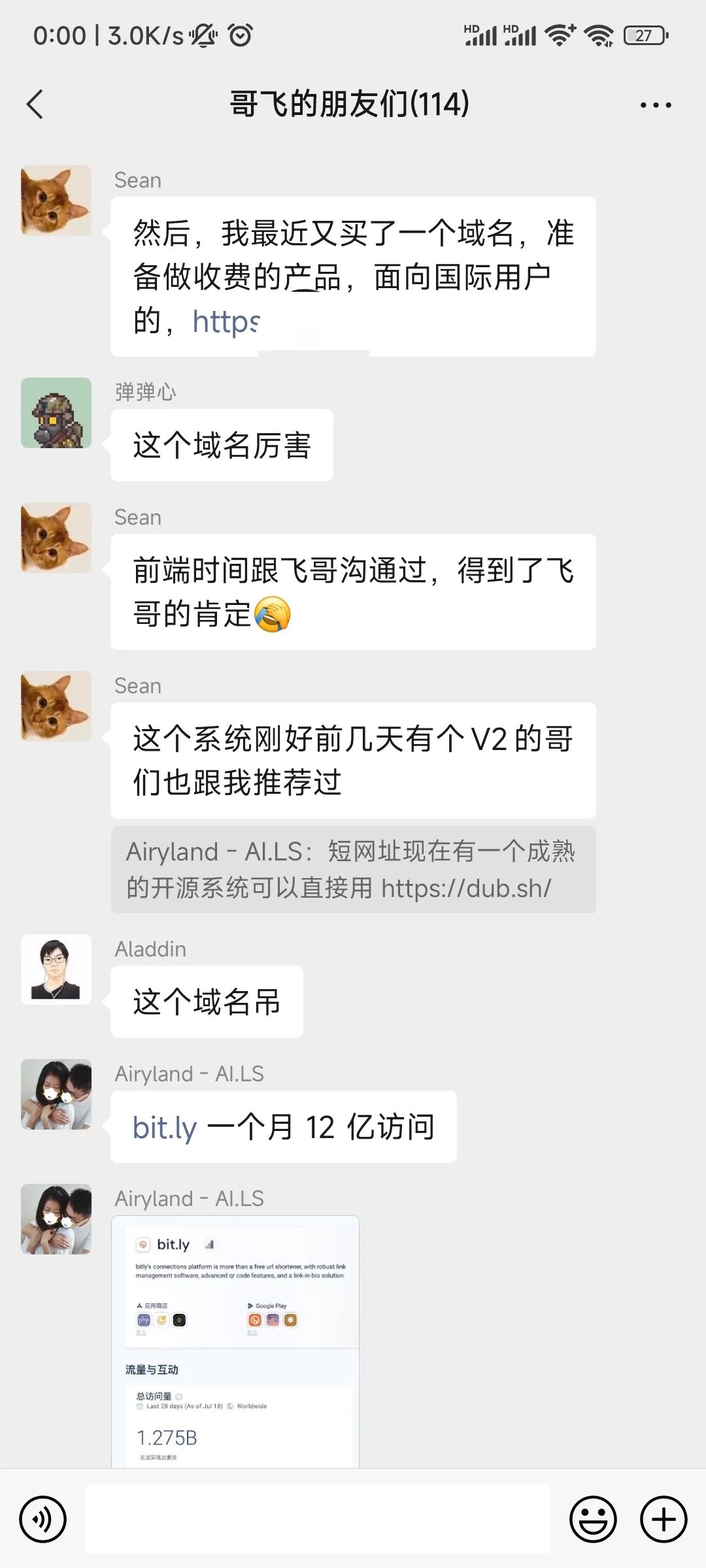This screenshot has width=706, height=1568.
Task: Jump to the quoted Airyland dub.sh message
Action: click(x=353, y=870)
